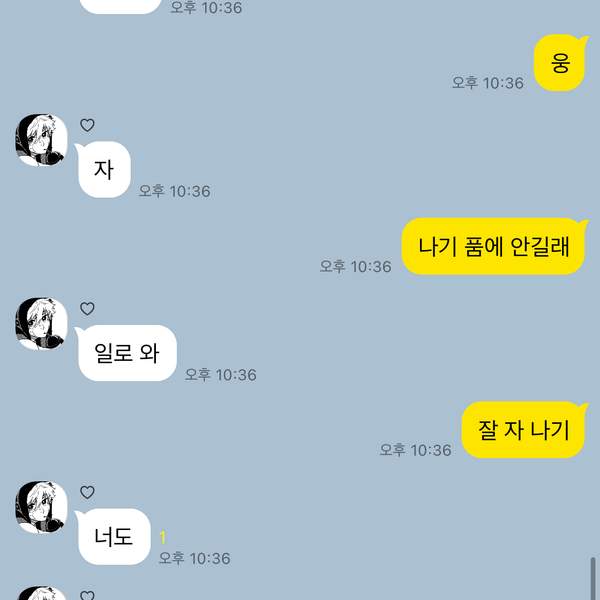Tap the avatar next to the 일로 와 message

[42, 323]
